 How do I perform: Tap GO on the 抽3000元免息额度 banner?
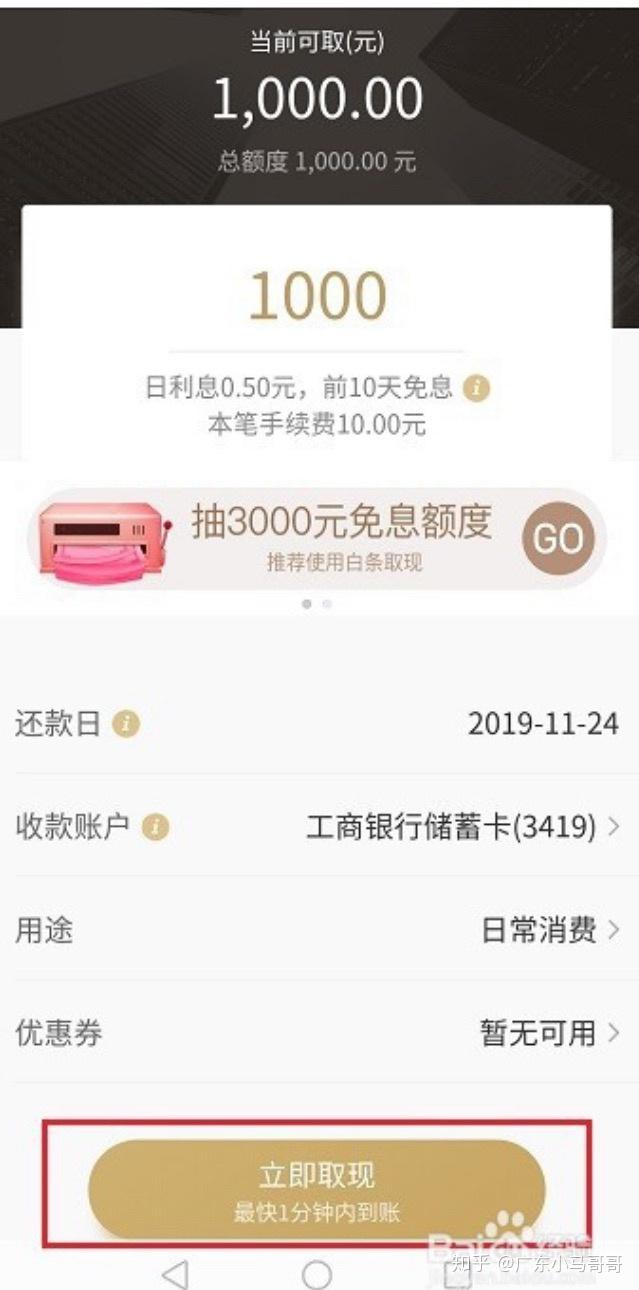558,538
